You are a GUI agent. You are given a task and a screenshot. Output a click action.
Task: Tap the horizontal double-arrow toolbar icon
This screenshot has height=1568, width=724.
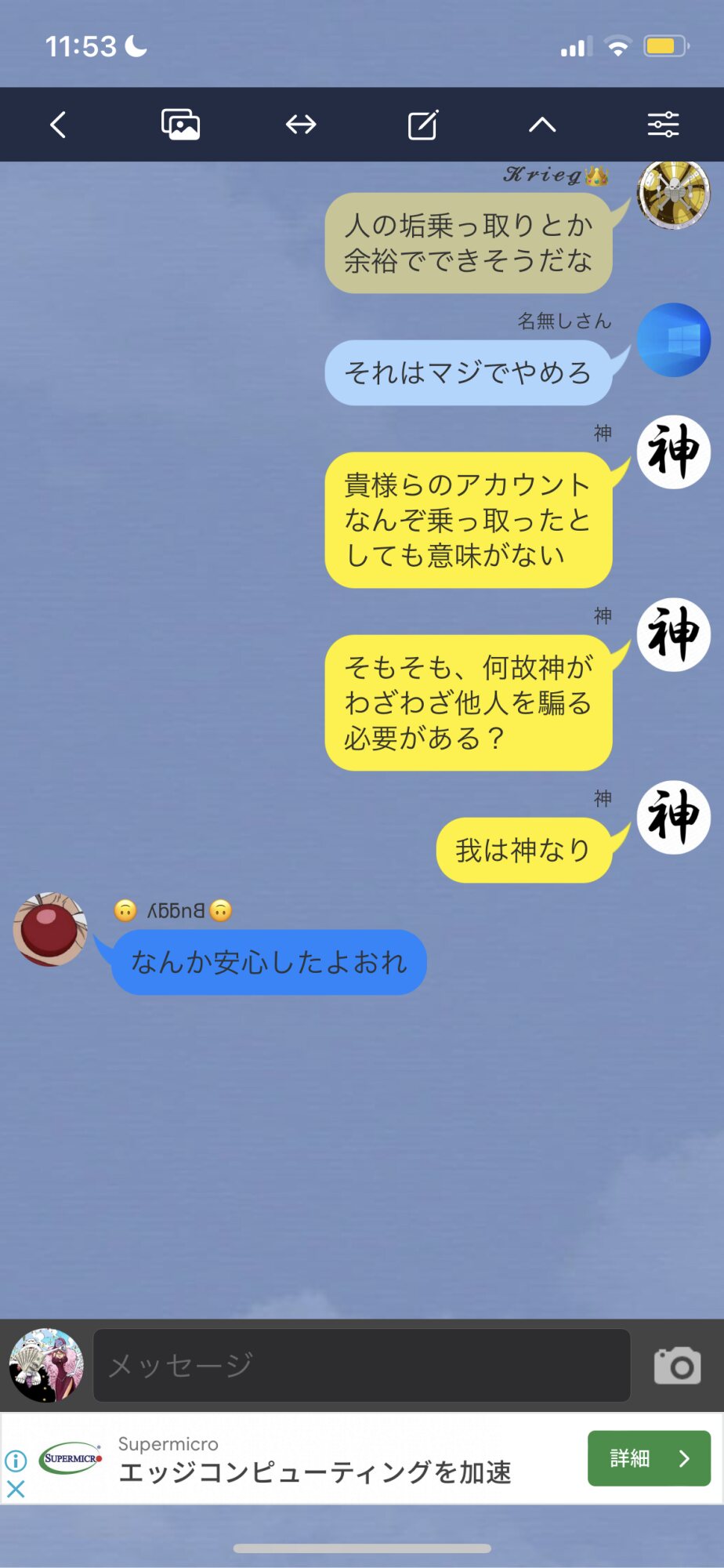(301, 125)
